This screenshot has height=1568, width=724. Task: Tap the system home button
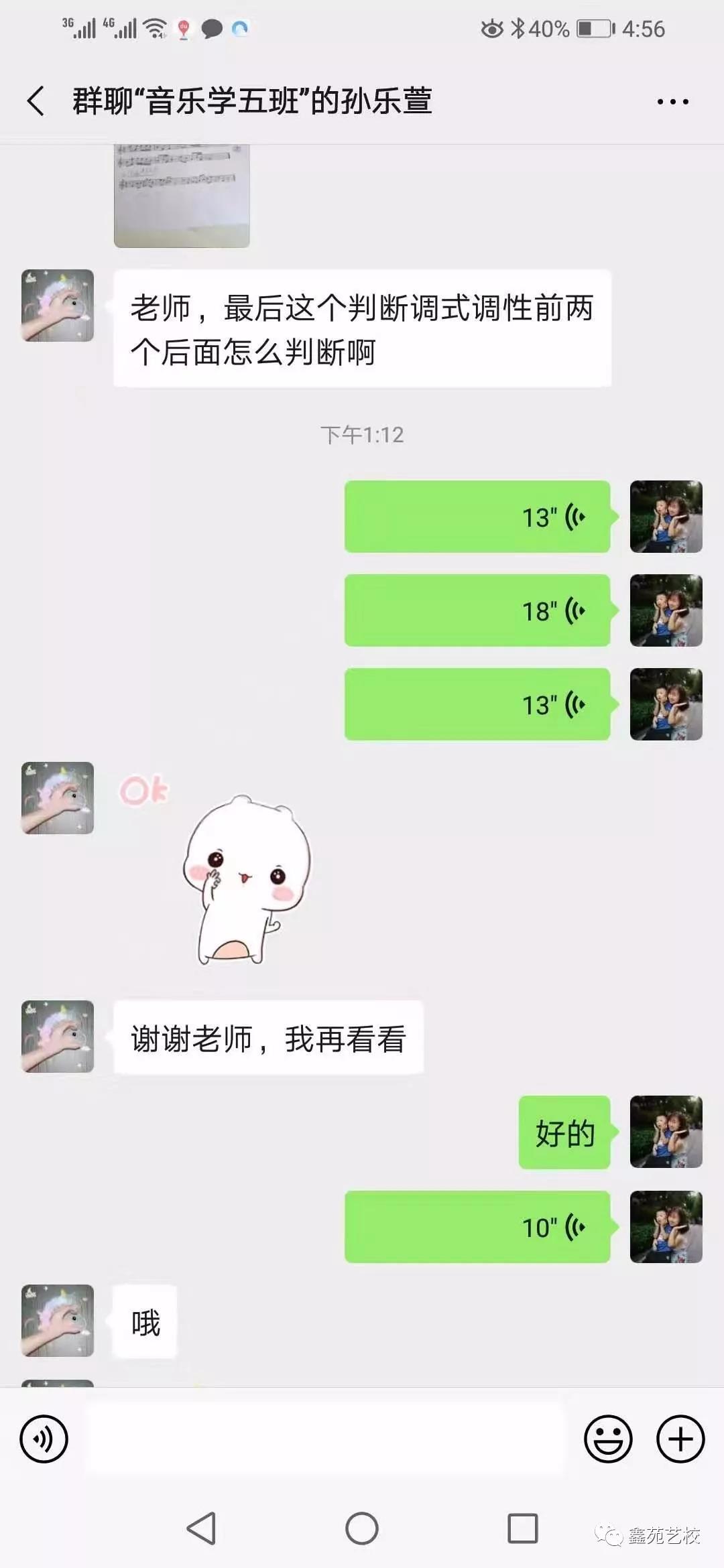pos(362,1529)
